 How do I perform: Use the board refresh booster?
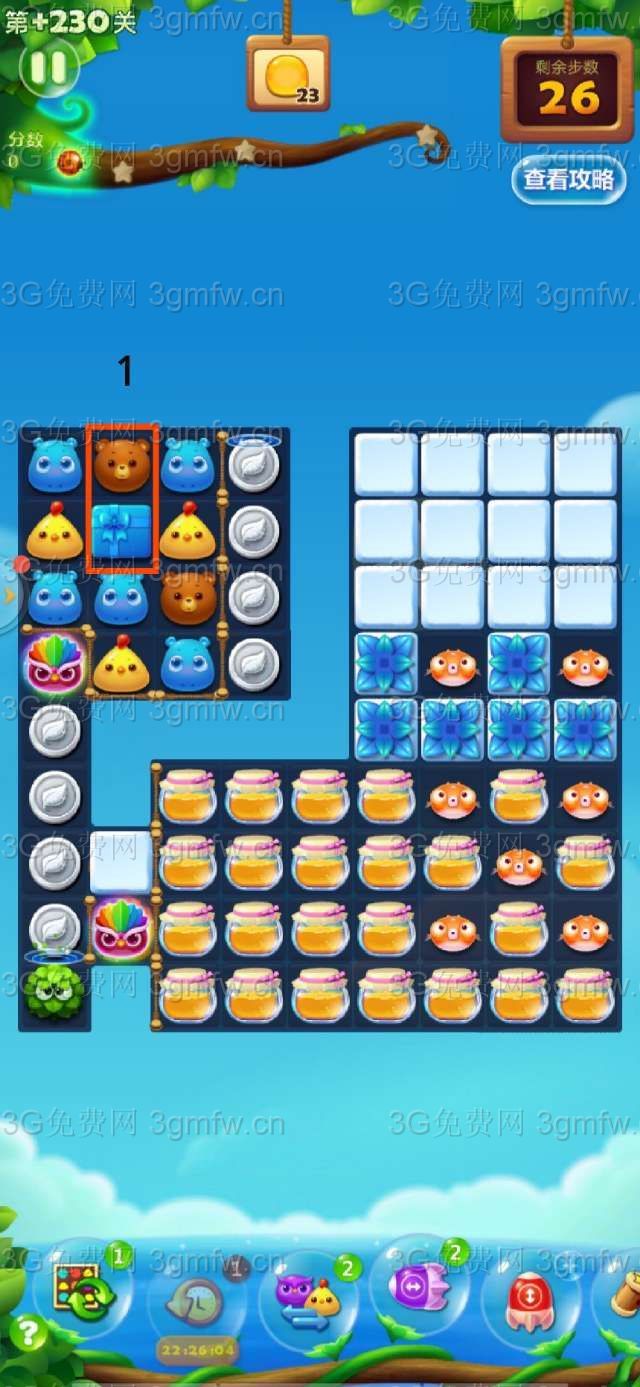tap(80, 1292)
